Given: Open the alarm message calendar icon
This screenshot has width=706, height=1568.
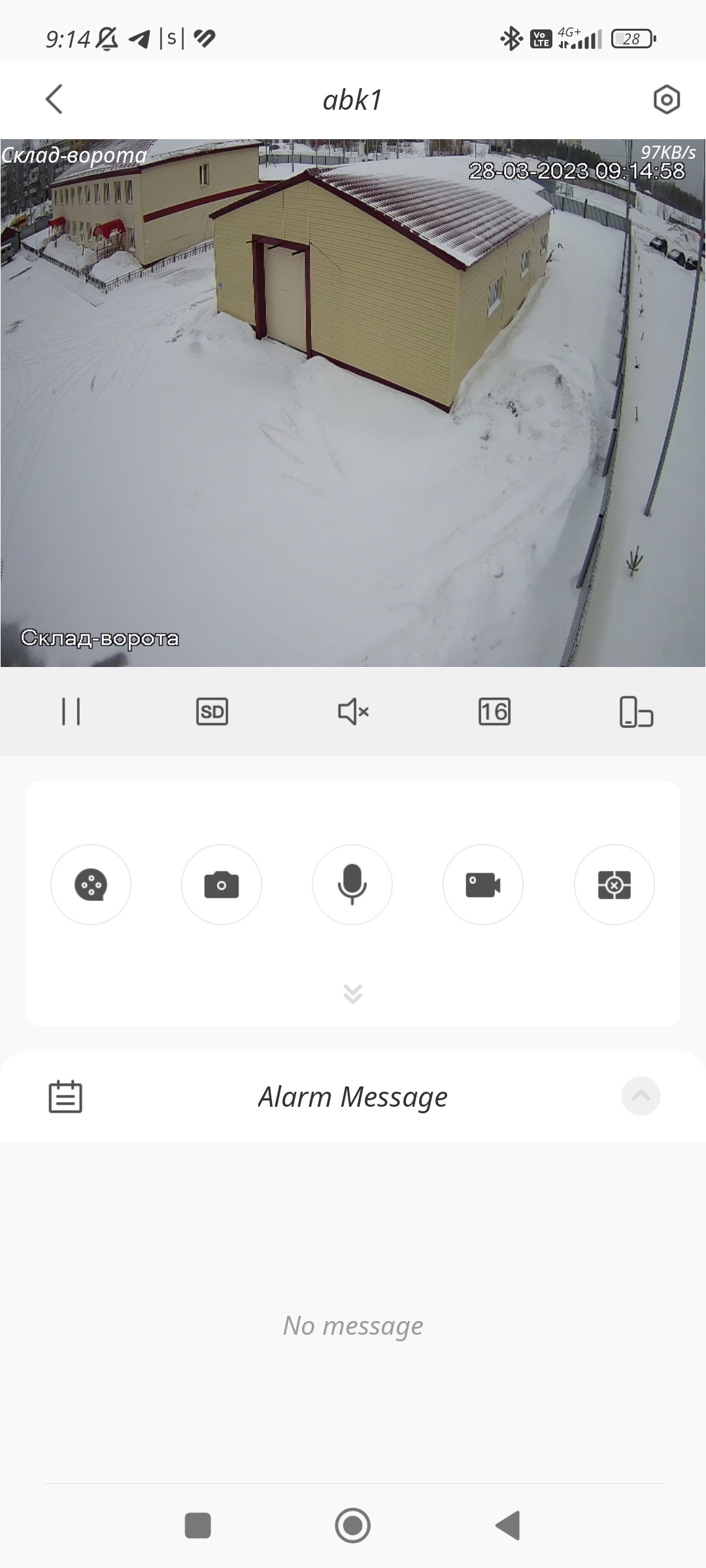Looking at the screenshot, I should point(65,1096).
